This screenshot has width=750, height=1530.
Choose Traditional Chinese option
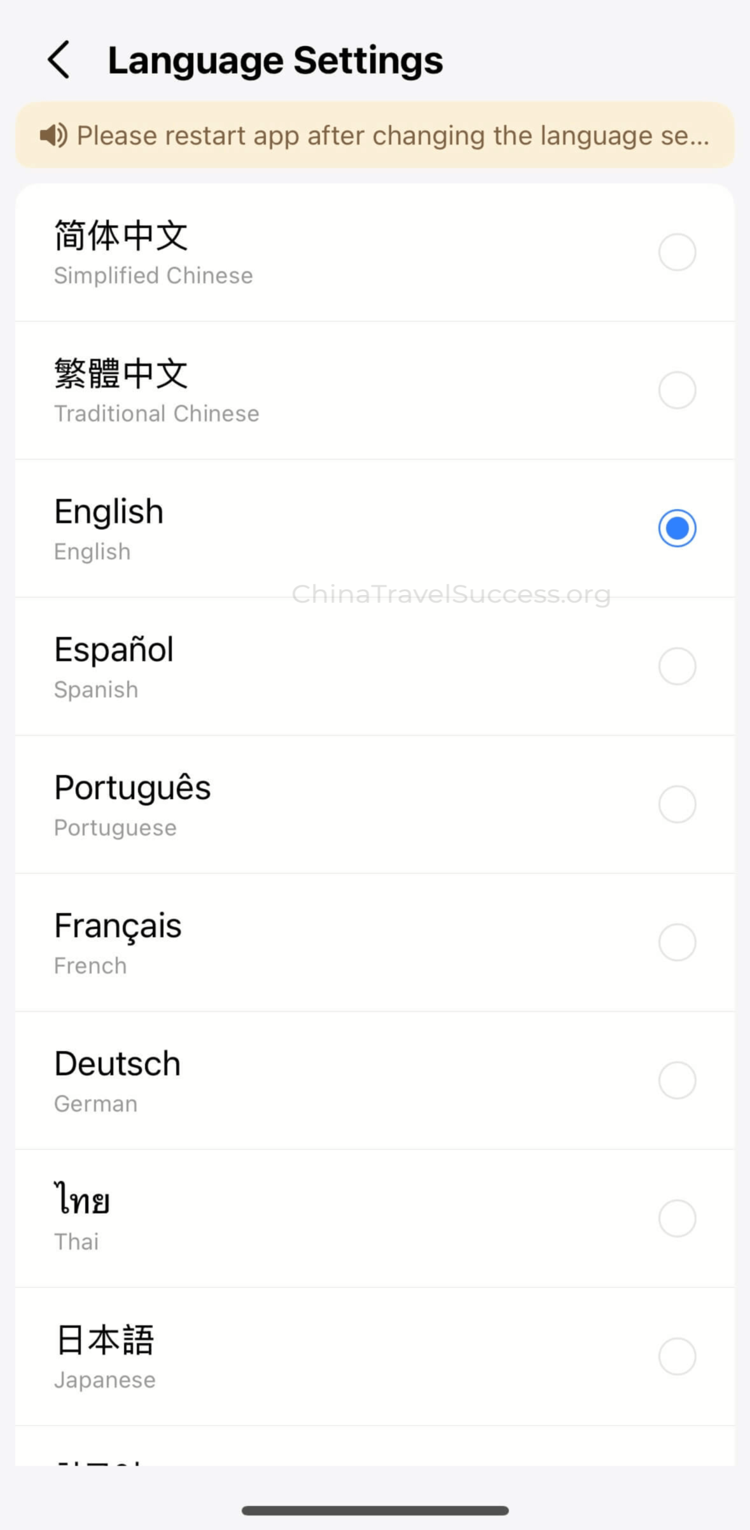point(676,390)
